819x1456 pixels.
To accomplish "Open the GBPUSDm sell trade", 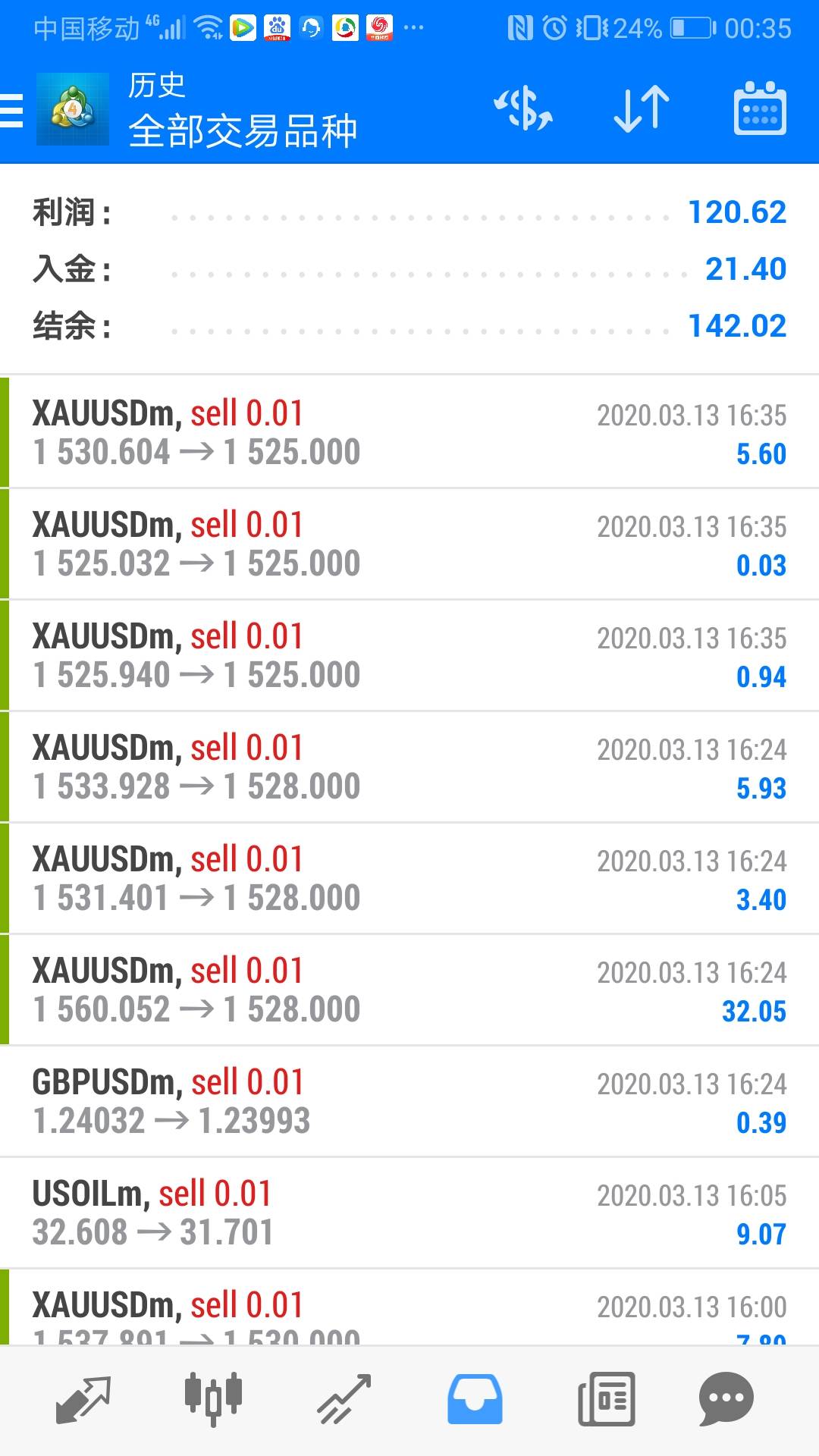I will point(409,1101).
